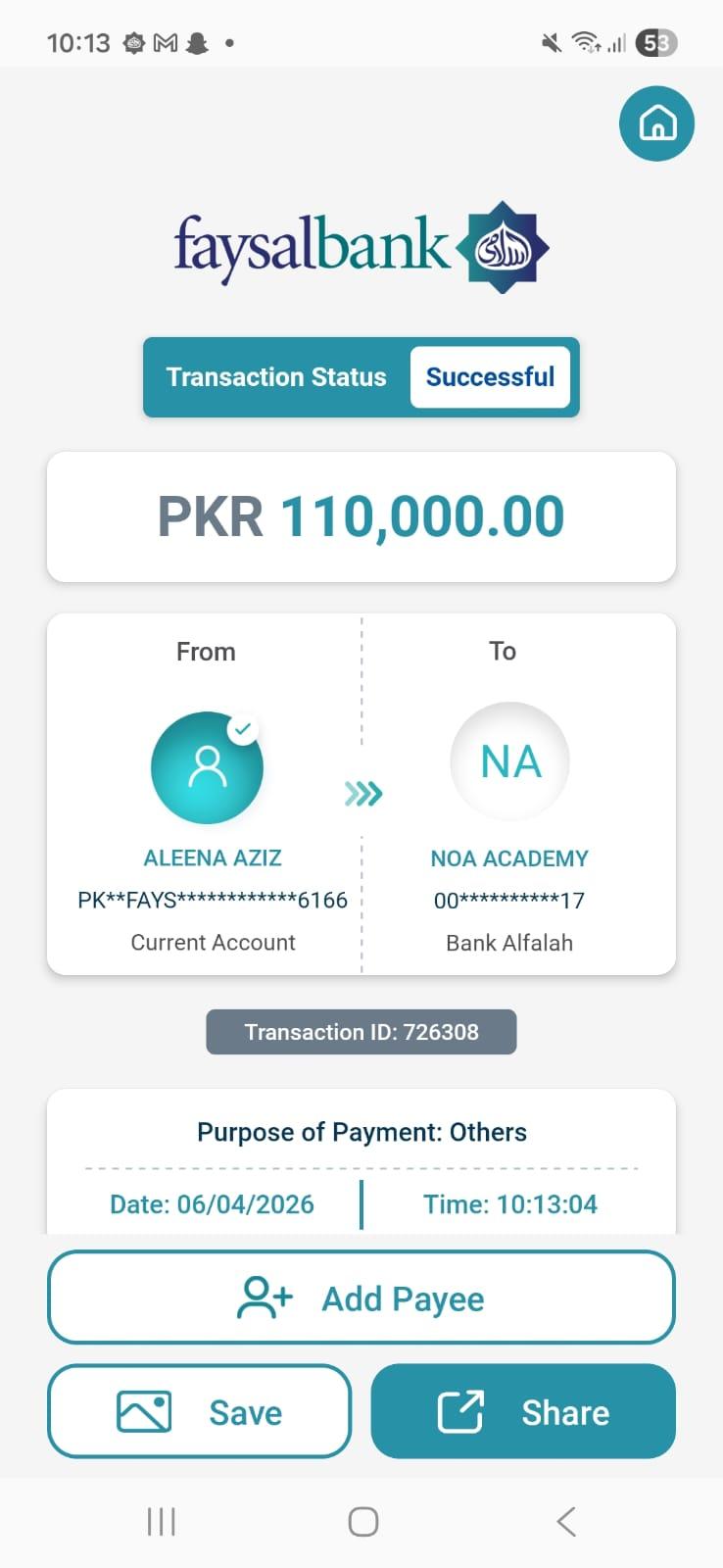Viewport: 723px width, 1568px height.
Task: Tap the system back button
Action: 565,1521
